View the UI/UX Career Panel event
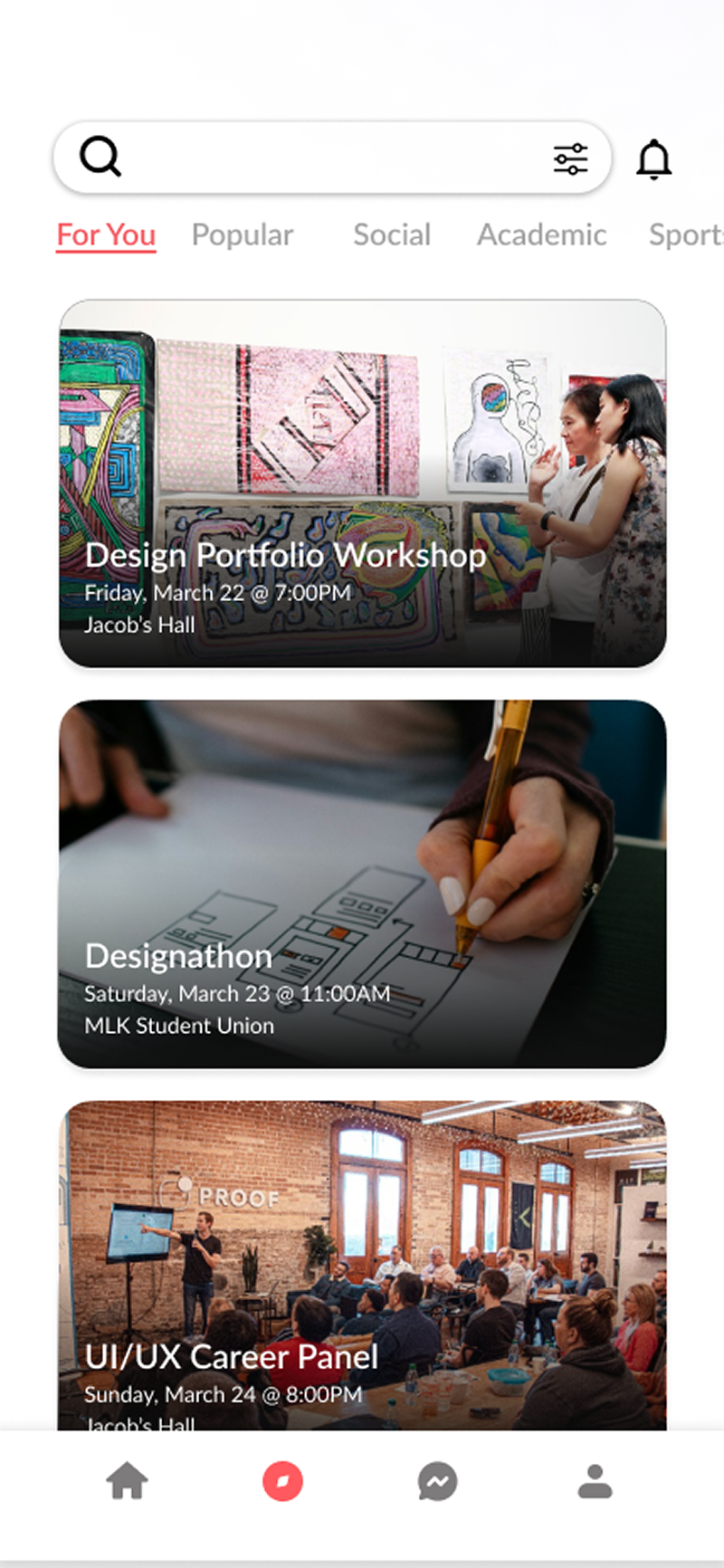This screenshot has width=724, height=1568. 362,1266
